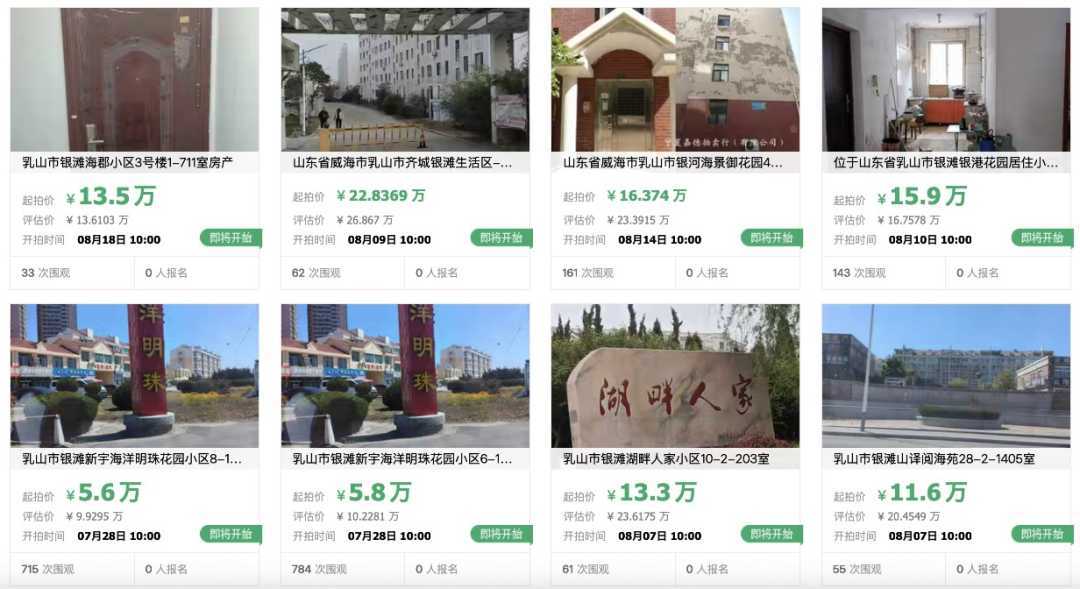Open the 新宇海洋明珠花园小区6-1 listing
Image resolution: width=1080 pixels, height=589 pixels.
click(x=402, y=459)
